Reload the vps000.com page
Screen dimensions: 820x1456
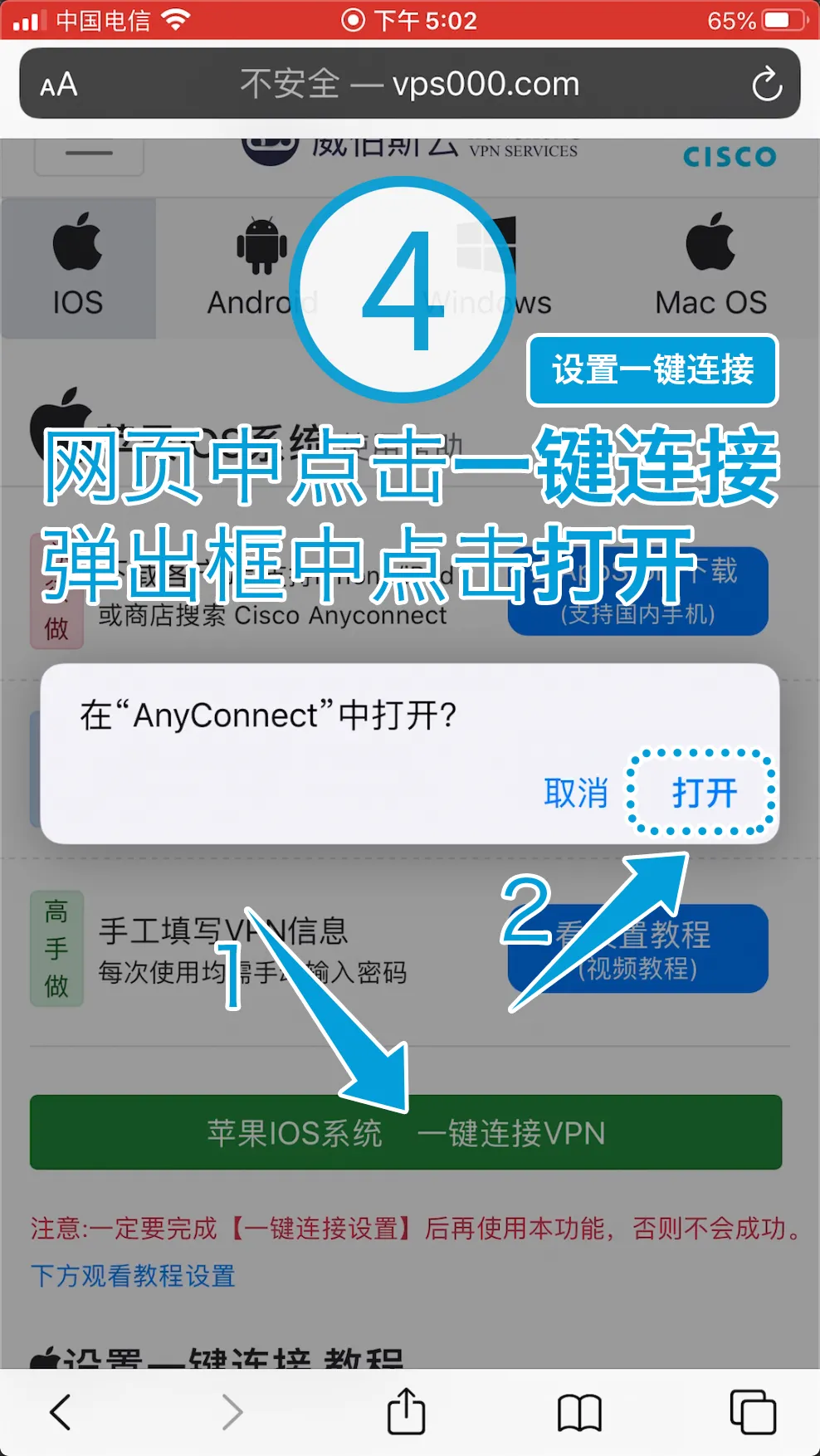[x=766, y=85]
